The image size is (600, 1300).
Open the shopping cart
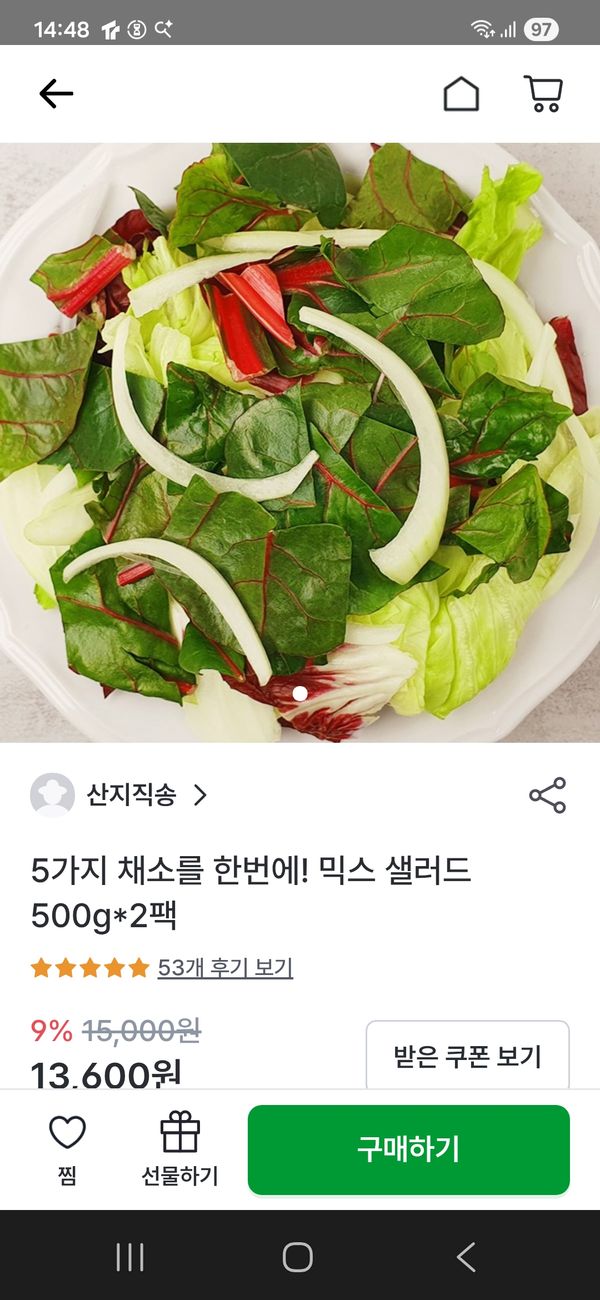(x=543, y=94)
